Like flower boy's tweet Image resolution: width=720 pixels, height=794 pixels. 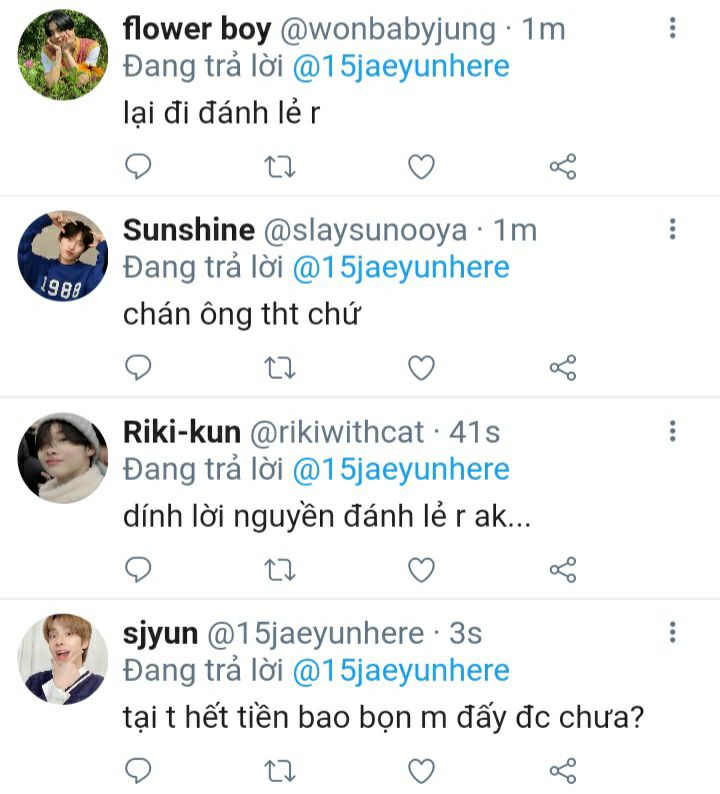[x=422, y=166]
